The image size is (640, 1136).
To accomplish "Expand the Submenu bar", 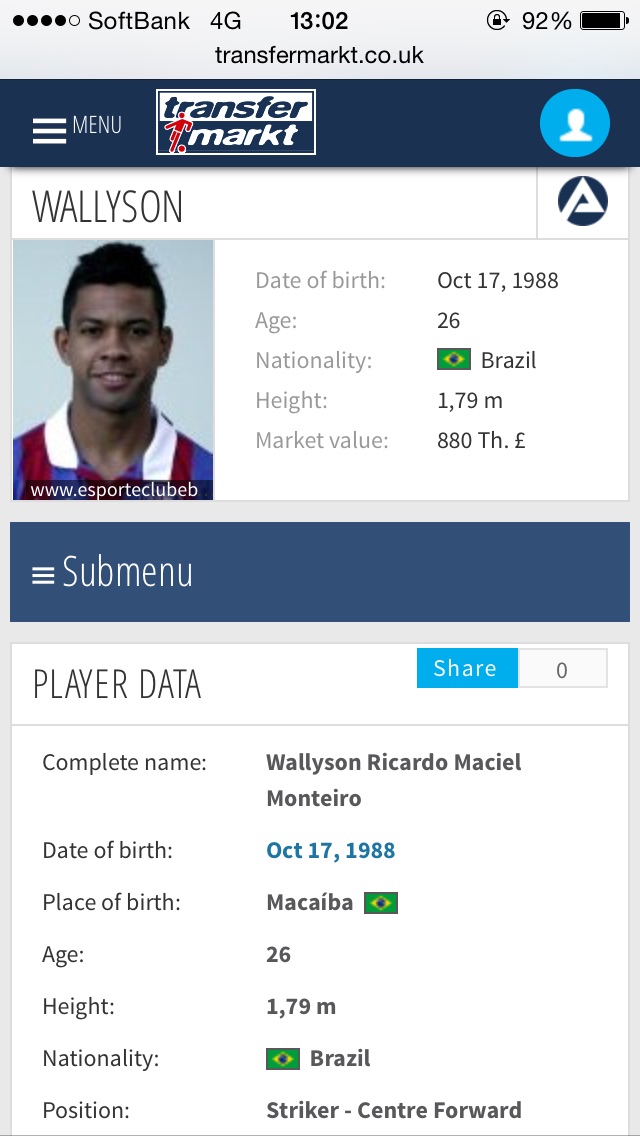I will pyautogui.click(x=320, y=572).
